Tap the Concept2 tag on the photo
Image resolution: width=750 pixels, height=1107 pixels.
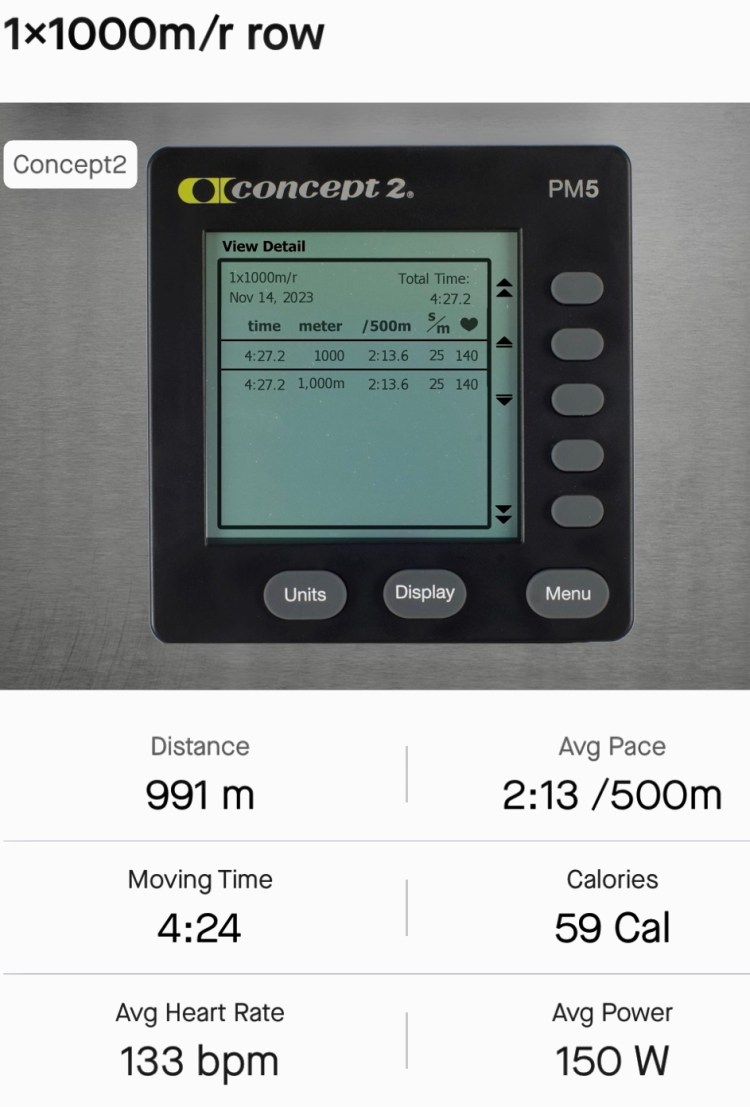pyautogui.click(x=70, y=165)
